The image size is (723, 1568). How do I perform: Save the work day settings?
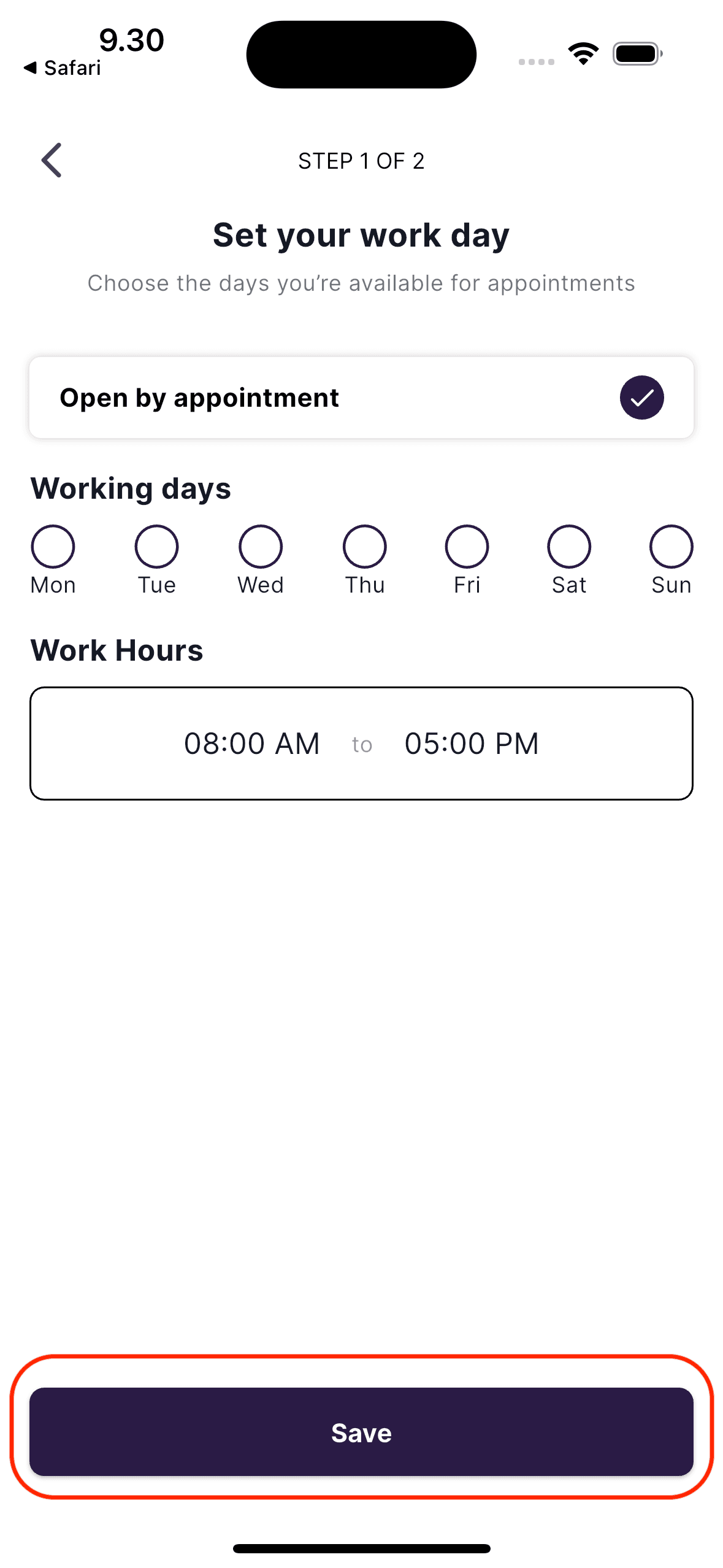coord(361,1432)
